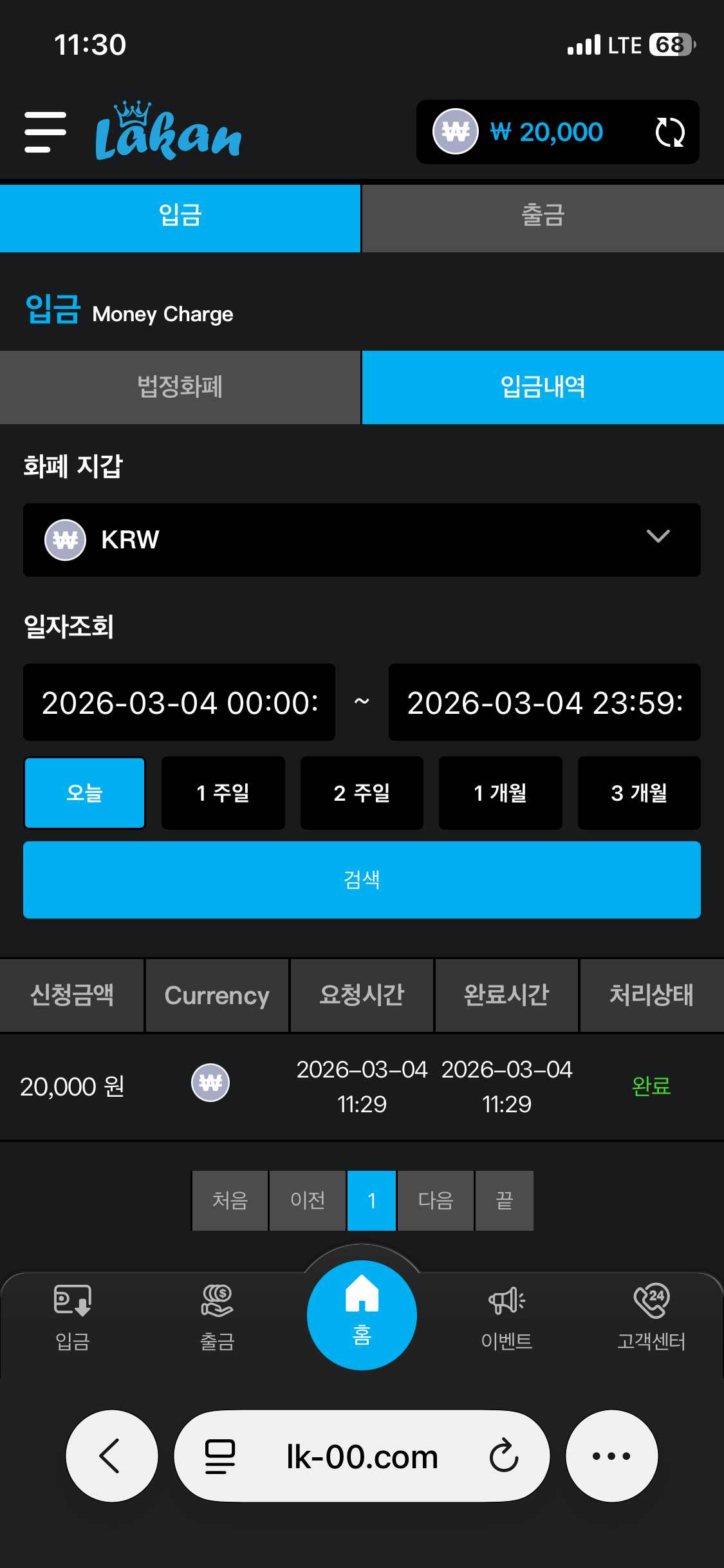
Task: Choose the 1 주일 date range
Action: pyautogui.click(x=223, y=793)
